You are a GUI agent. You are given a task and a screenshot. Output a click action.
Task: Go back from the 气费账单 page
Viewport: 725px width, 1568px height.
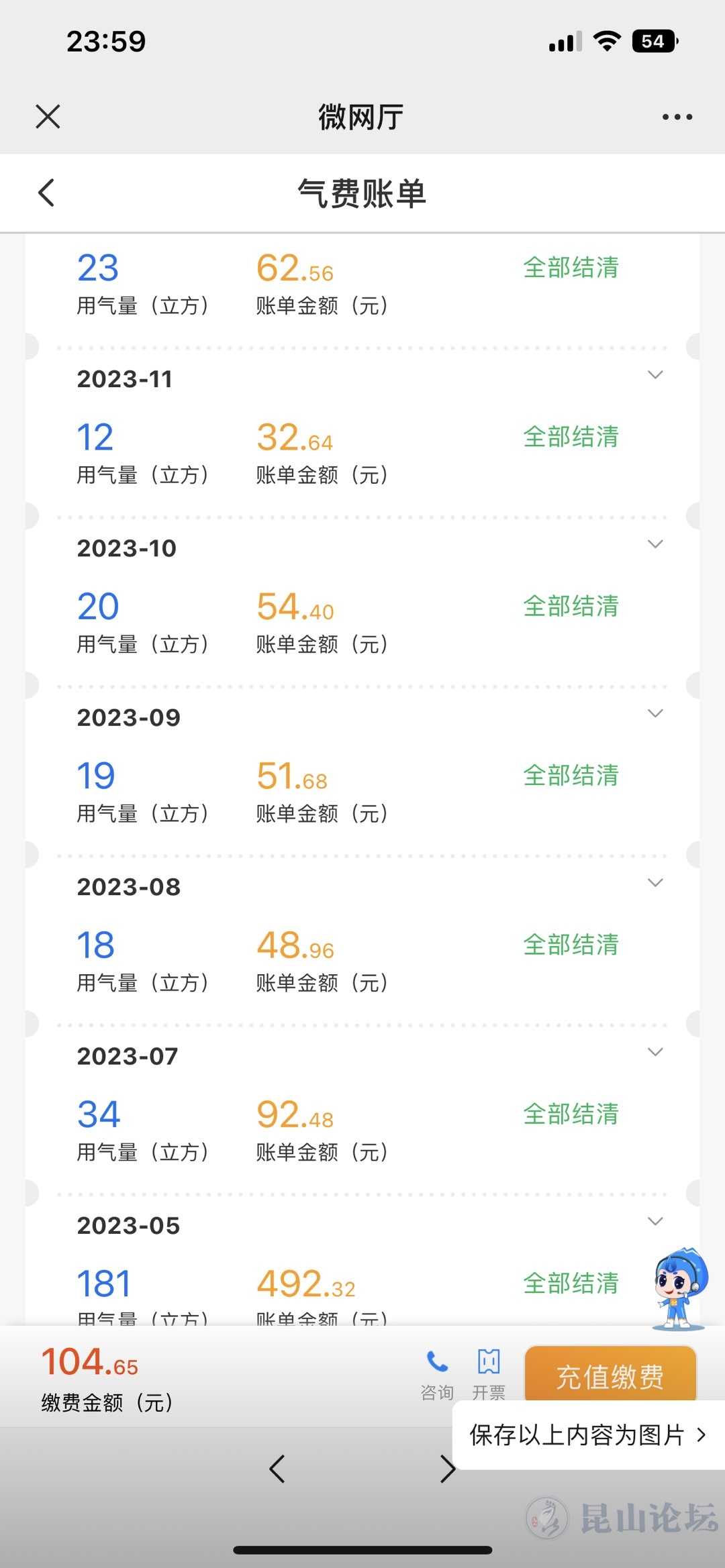[46, 193]
